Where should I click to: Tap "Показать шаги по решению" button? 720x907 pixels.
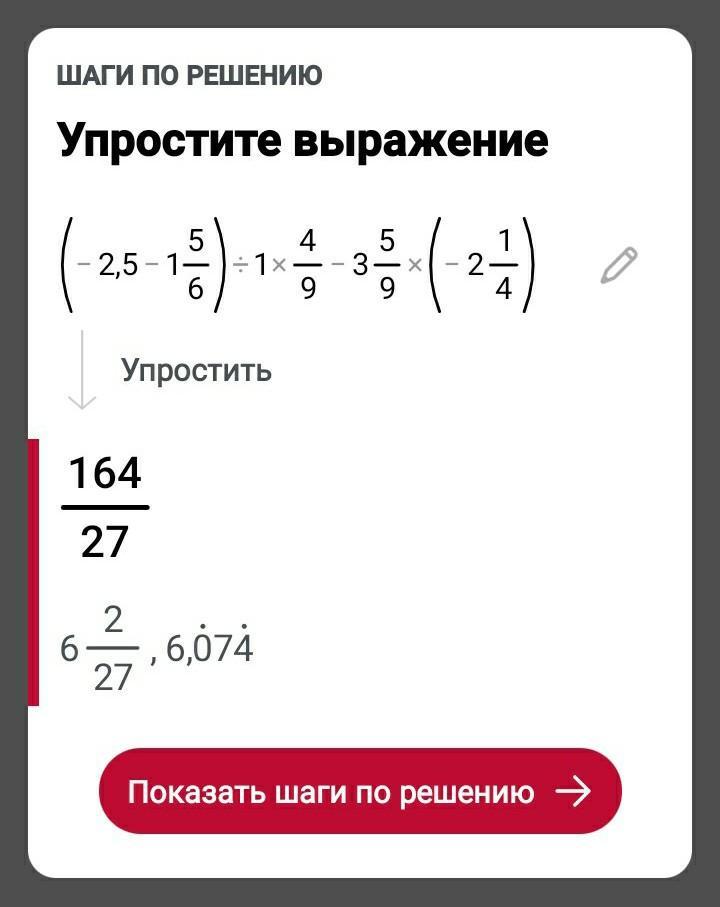pos(360,791)
